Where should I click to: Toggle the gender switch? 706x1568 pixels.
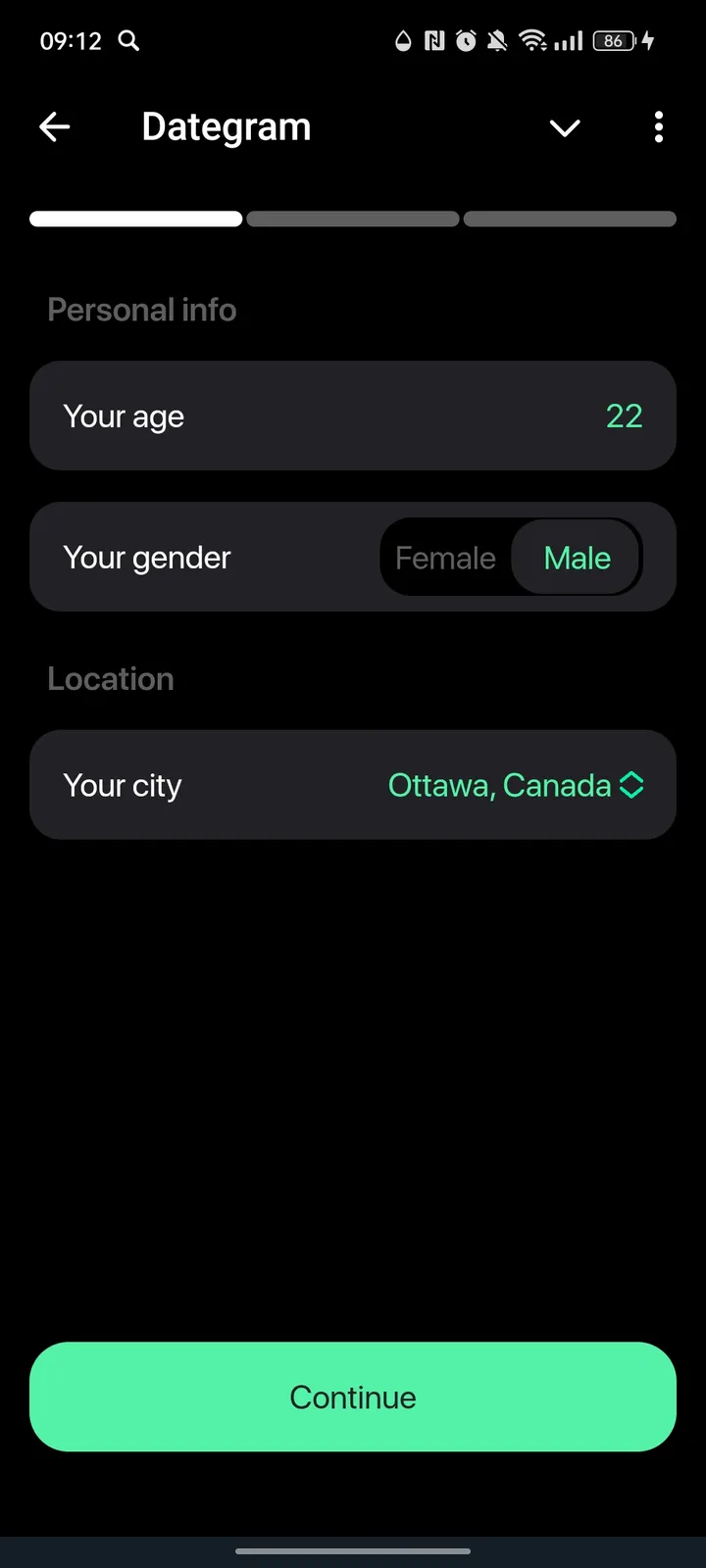pyautogui.click(x=511, y=557)
